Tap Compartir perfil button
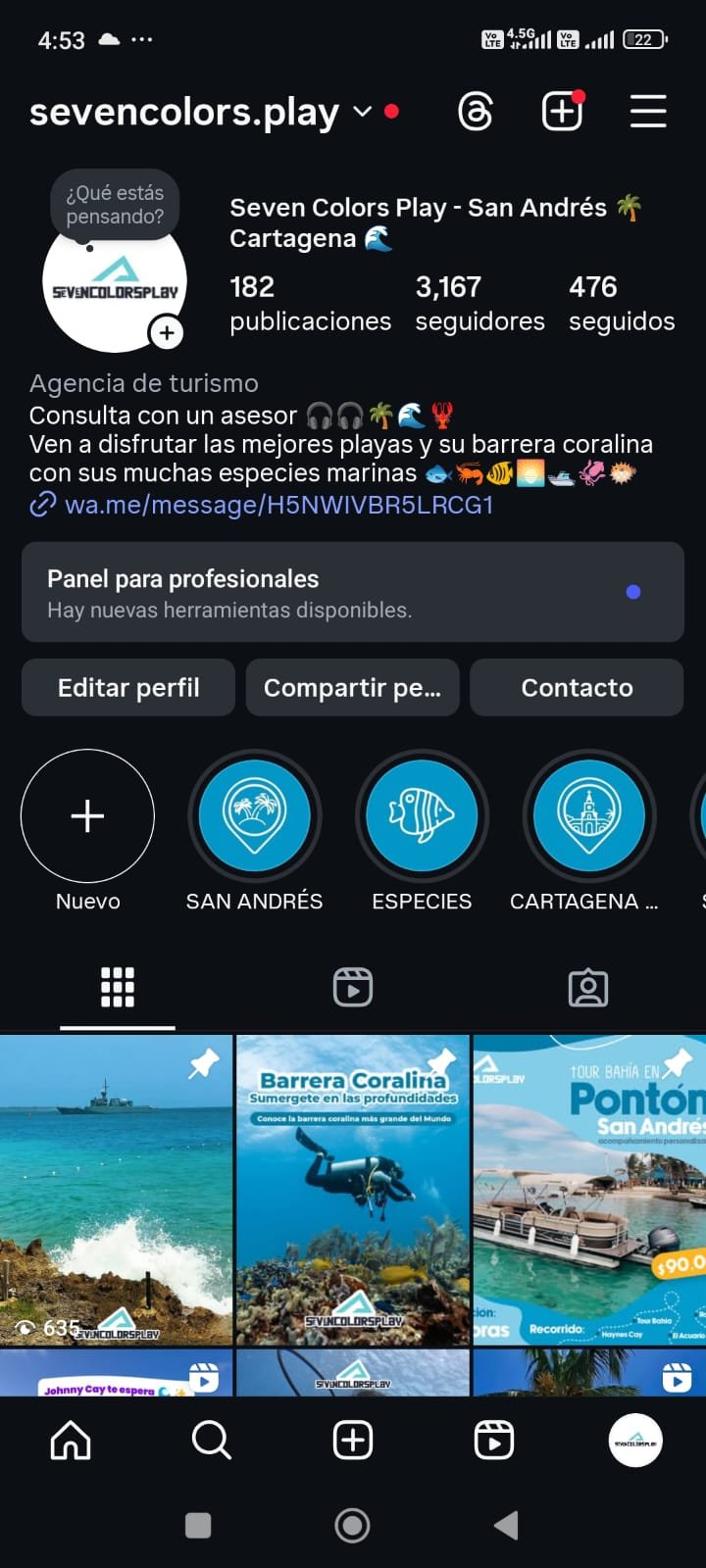Viewport: 706px width, 1568px height. [352, 688]
